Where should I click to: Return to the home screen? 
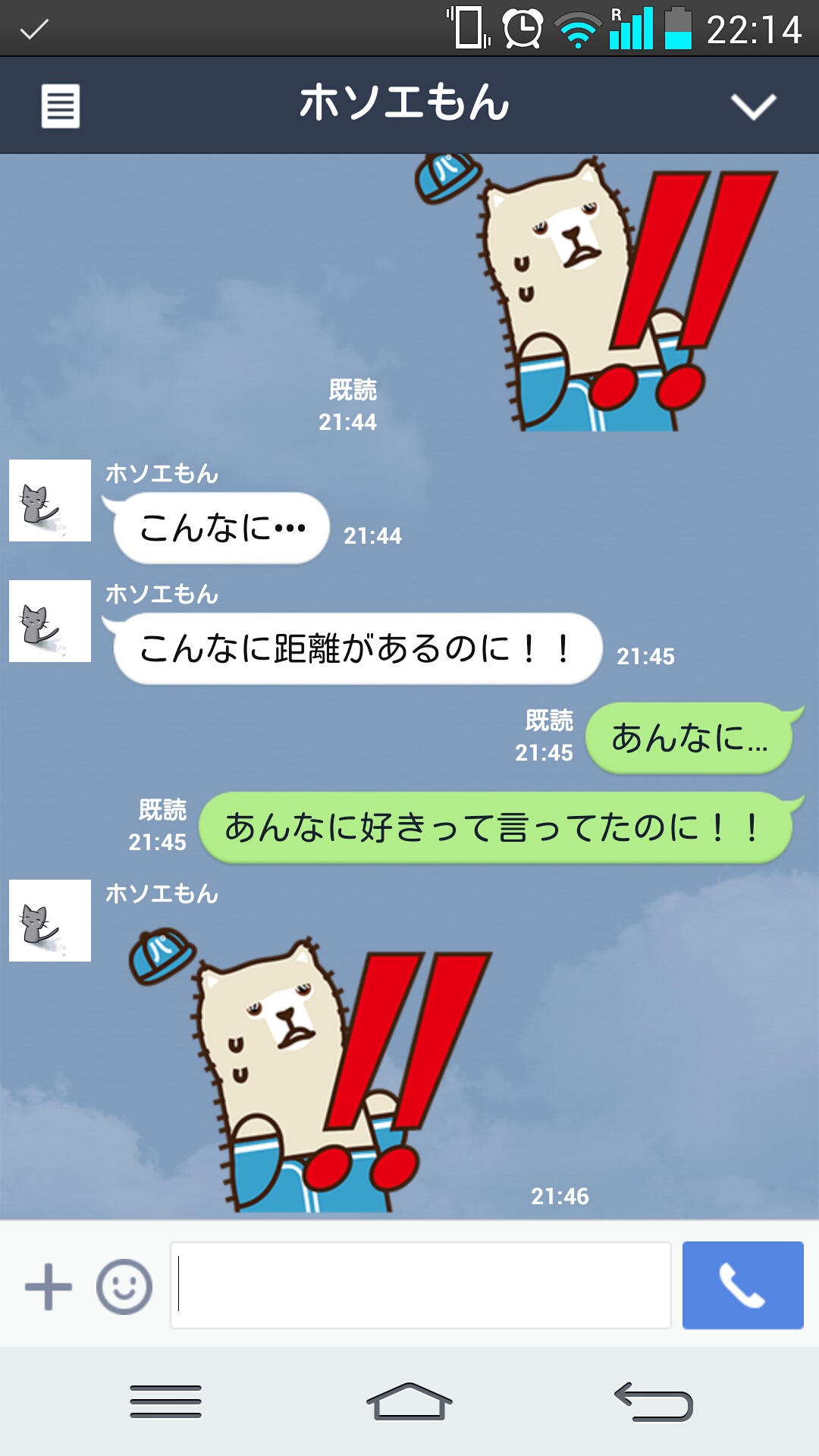(409, 1401)
